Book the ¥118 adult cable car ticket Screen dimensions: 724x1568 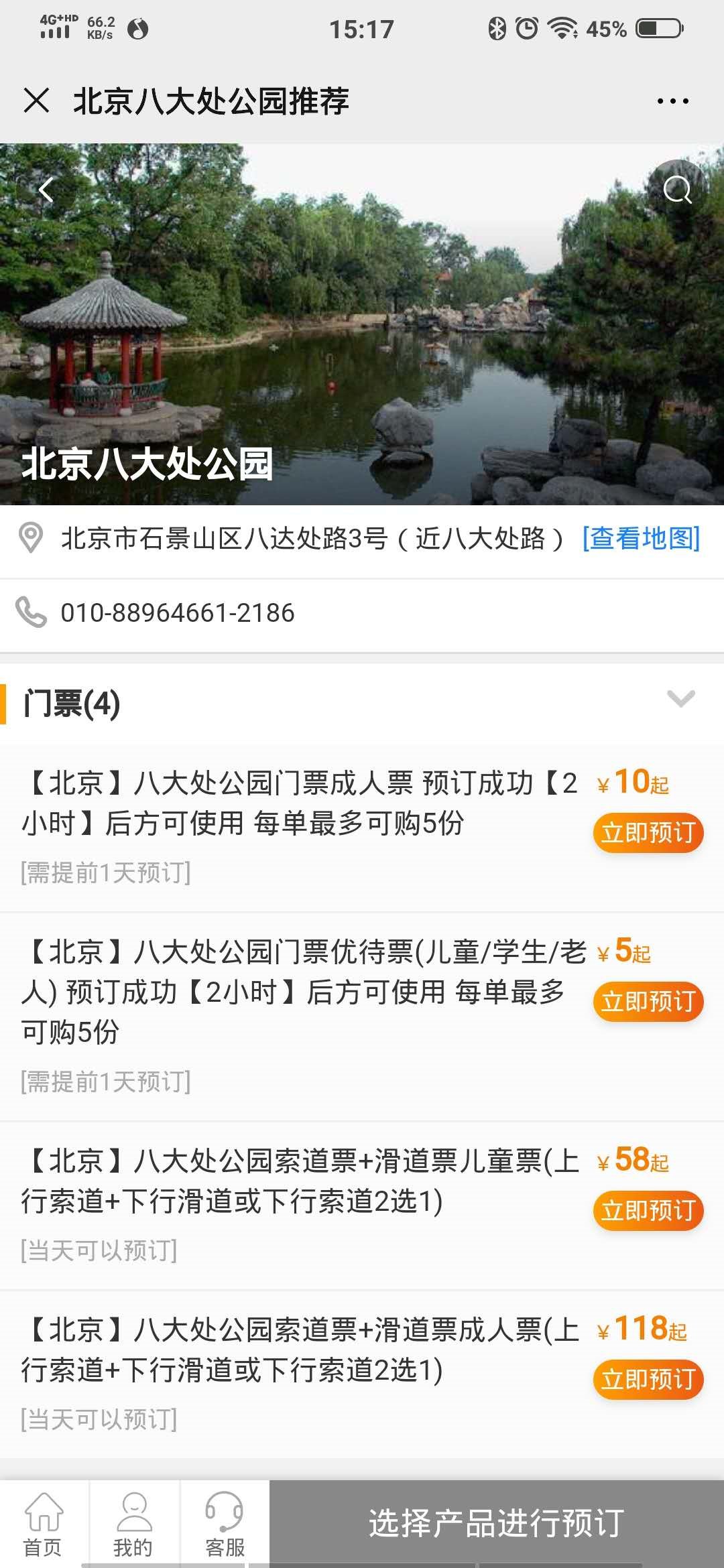click(x=648, y=1380)
